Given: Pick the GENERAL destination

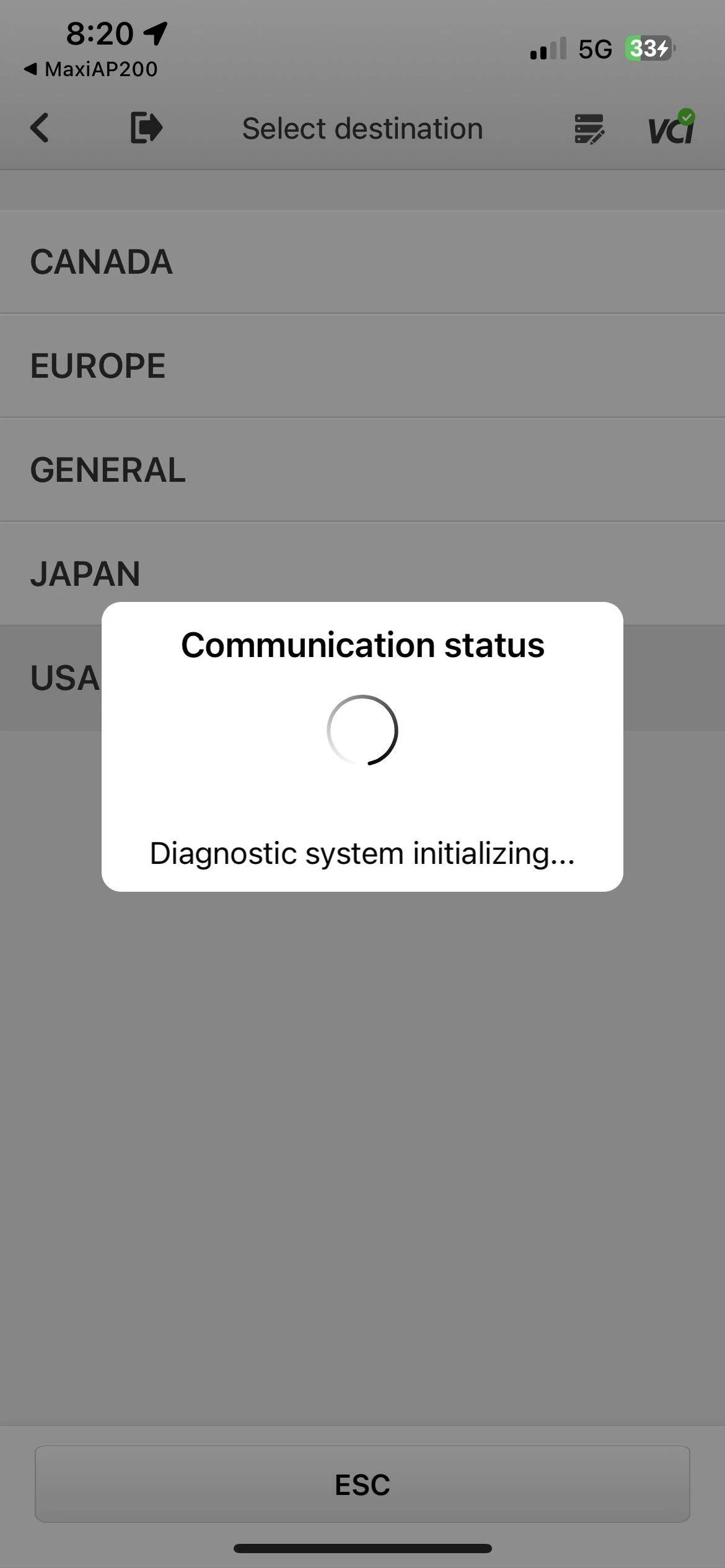Looking at the screenshot, I should [108, 470].
